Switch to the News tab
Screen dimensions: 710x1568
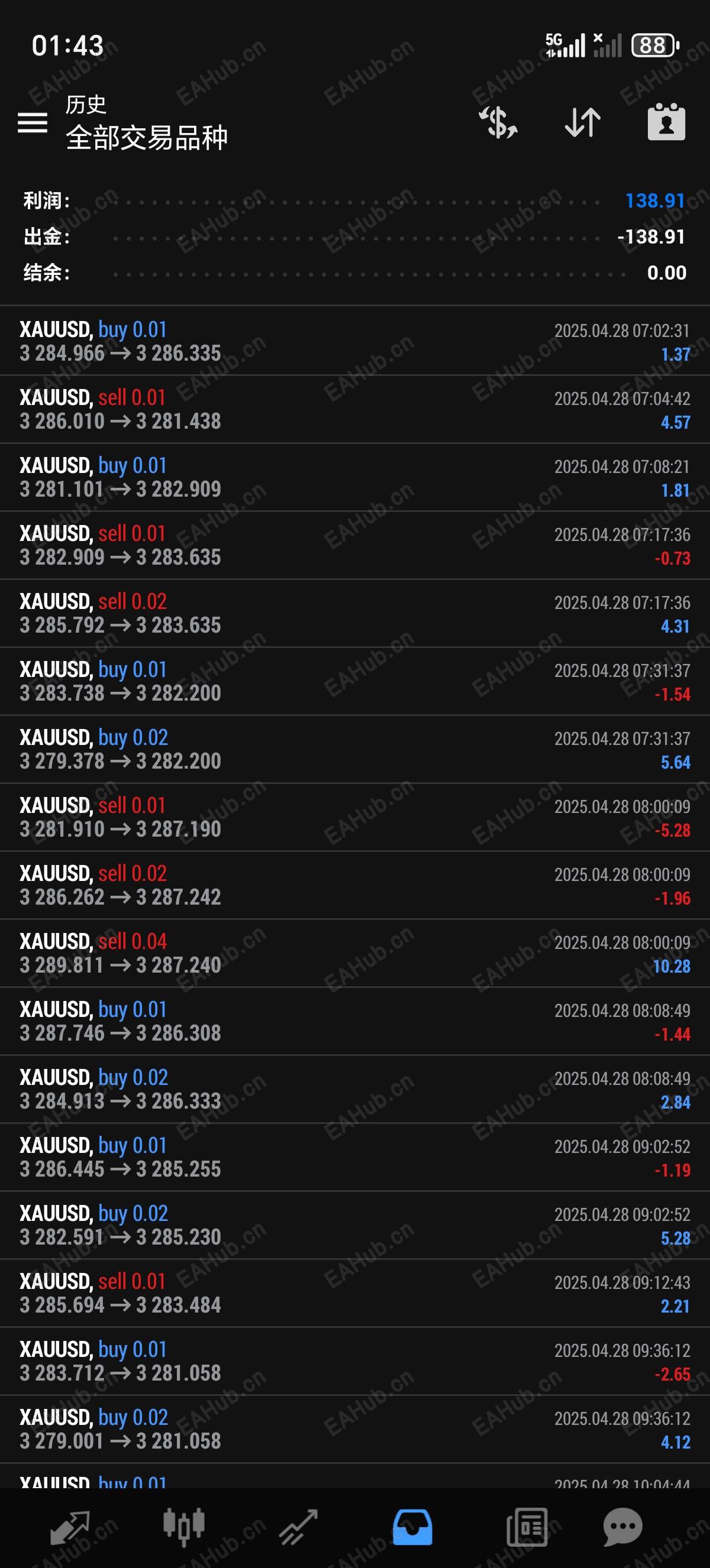[x=527, y=1528]
